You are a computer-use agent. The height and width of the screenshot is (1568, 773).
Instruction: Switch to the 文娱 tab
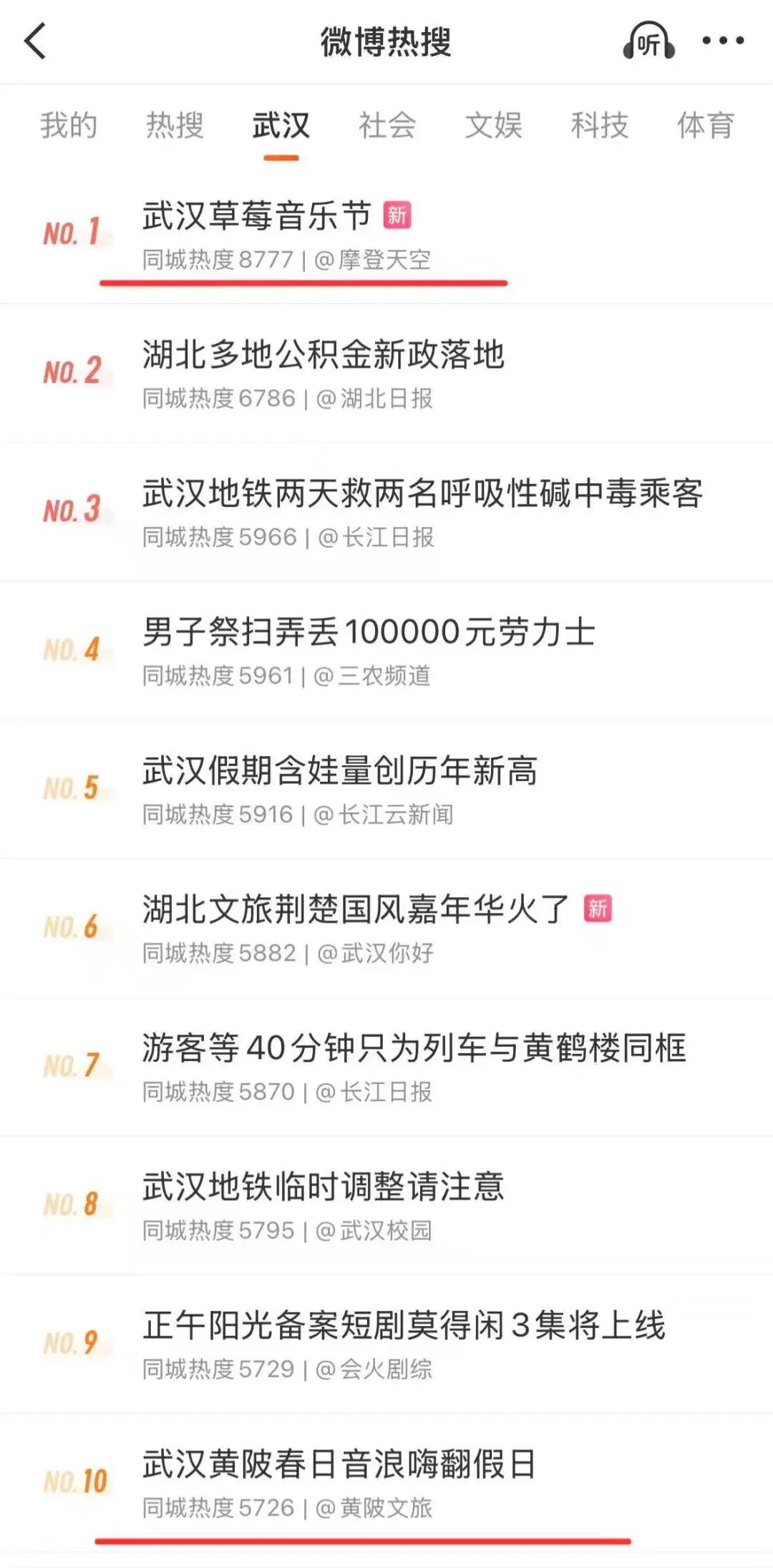click(493, 125)
